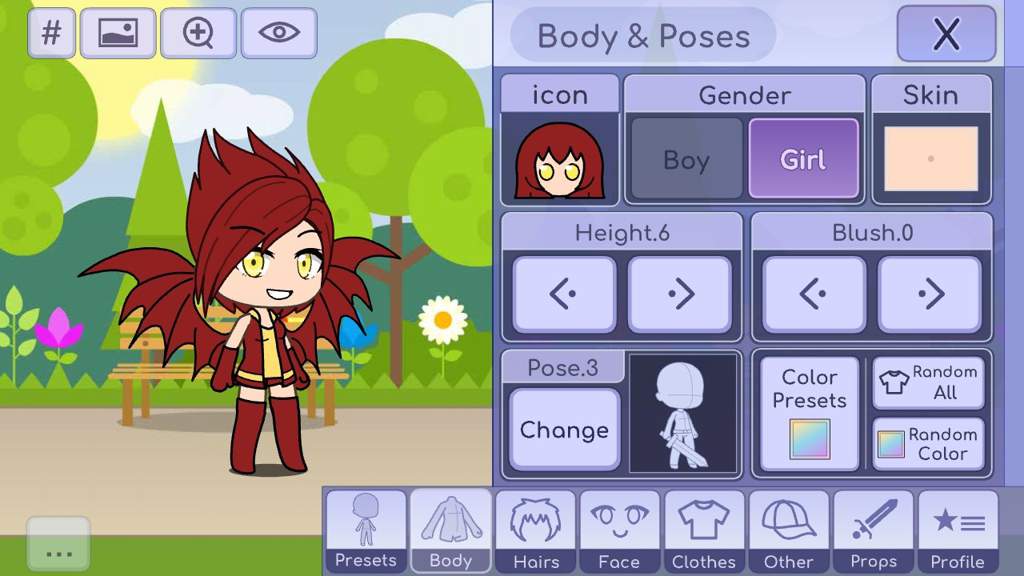
Task: Tap the hashtag grid icon
Action: pos(51,33)
